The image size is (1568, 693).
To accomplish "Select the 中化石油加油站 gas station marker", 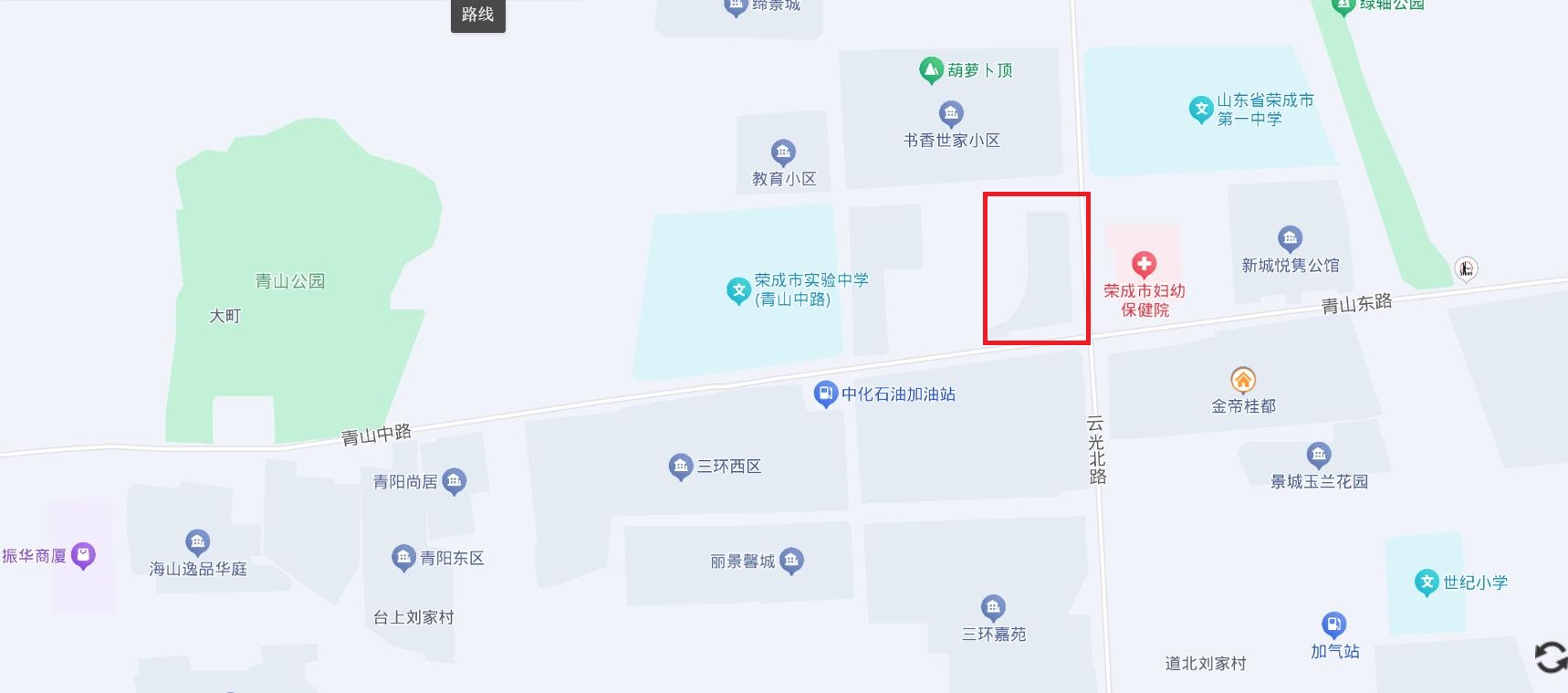I will pyautogui.click(x=825, y=394).
